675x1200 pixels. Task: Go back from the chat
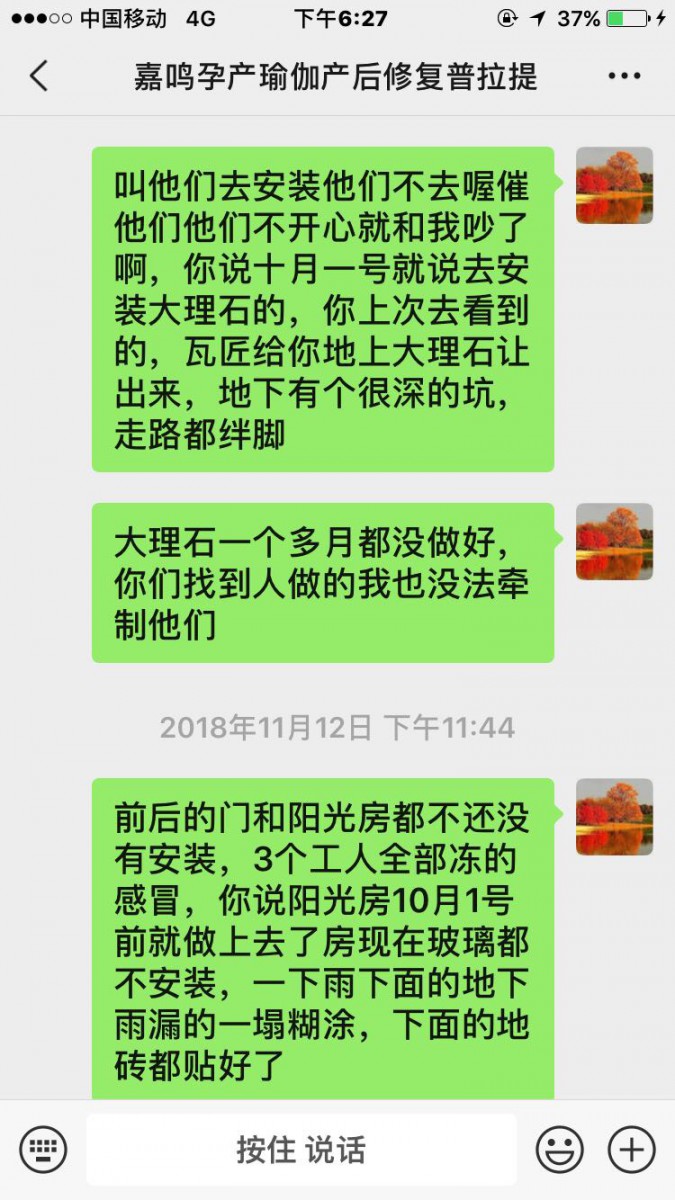coord(38,76)
